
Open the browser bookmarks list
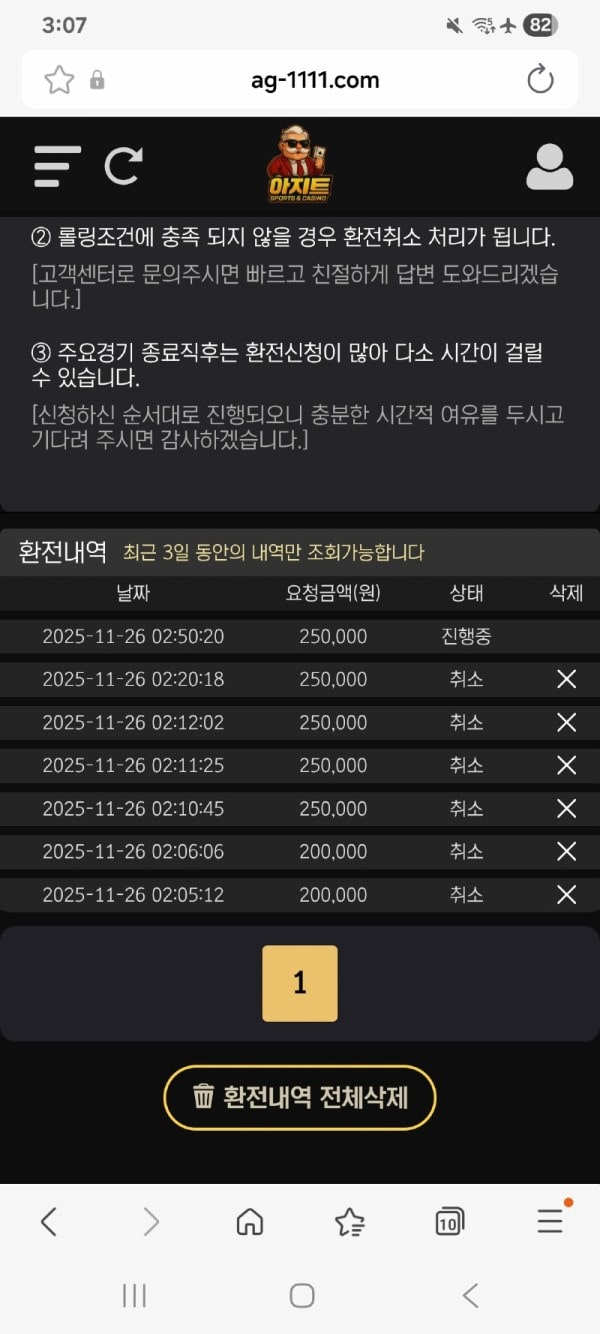pos(349,1221)
